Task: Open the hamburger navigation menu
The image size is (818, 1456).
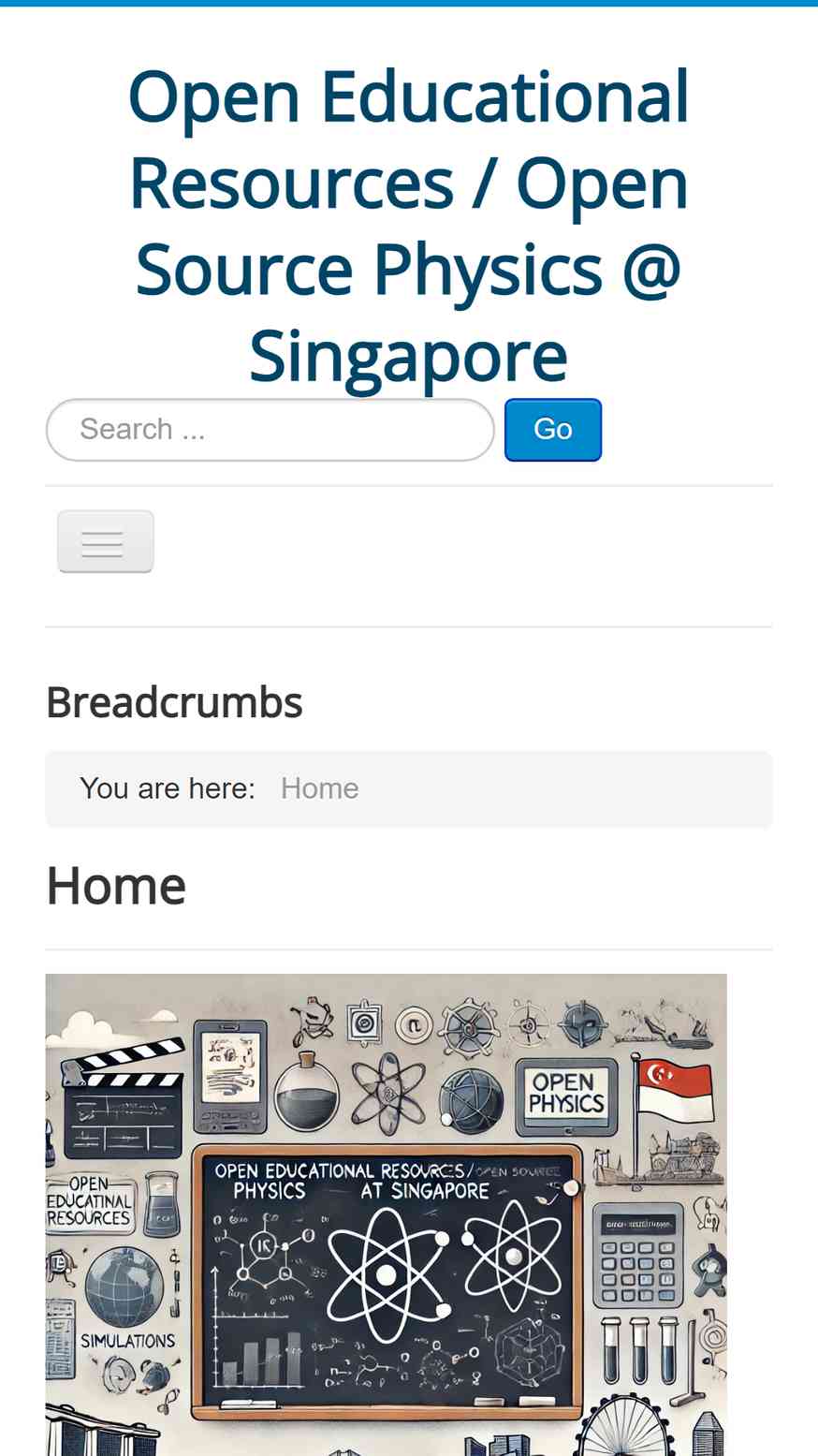Action: 105,541
